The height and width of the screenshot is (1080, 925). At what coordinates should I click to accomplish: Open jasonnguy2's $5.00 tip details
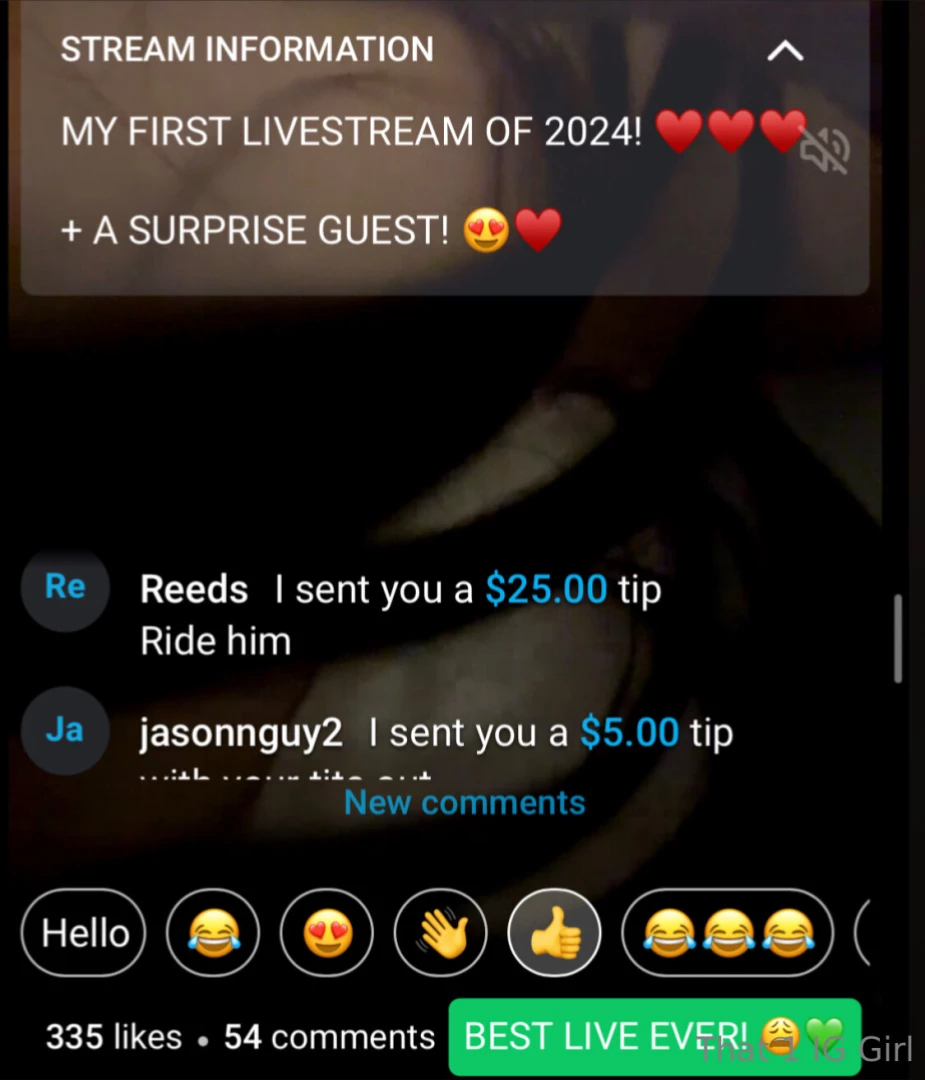pyautogui.click(x=630, y=732)
